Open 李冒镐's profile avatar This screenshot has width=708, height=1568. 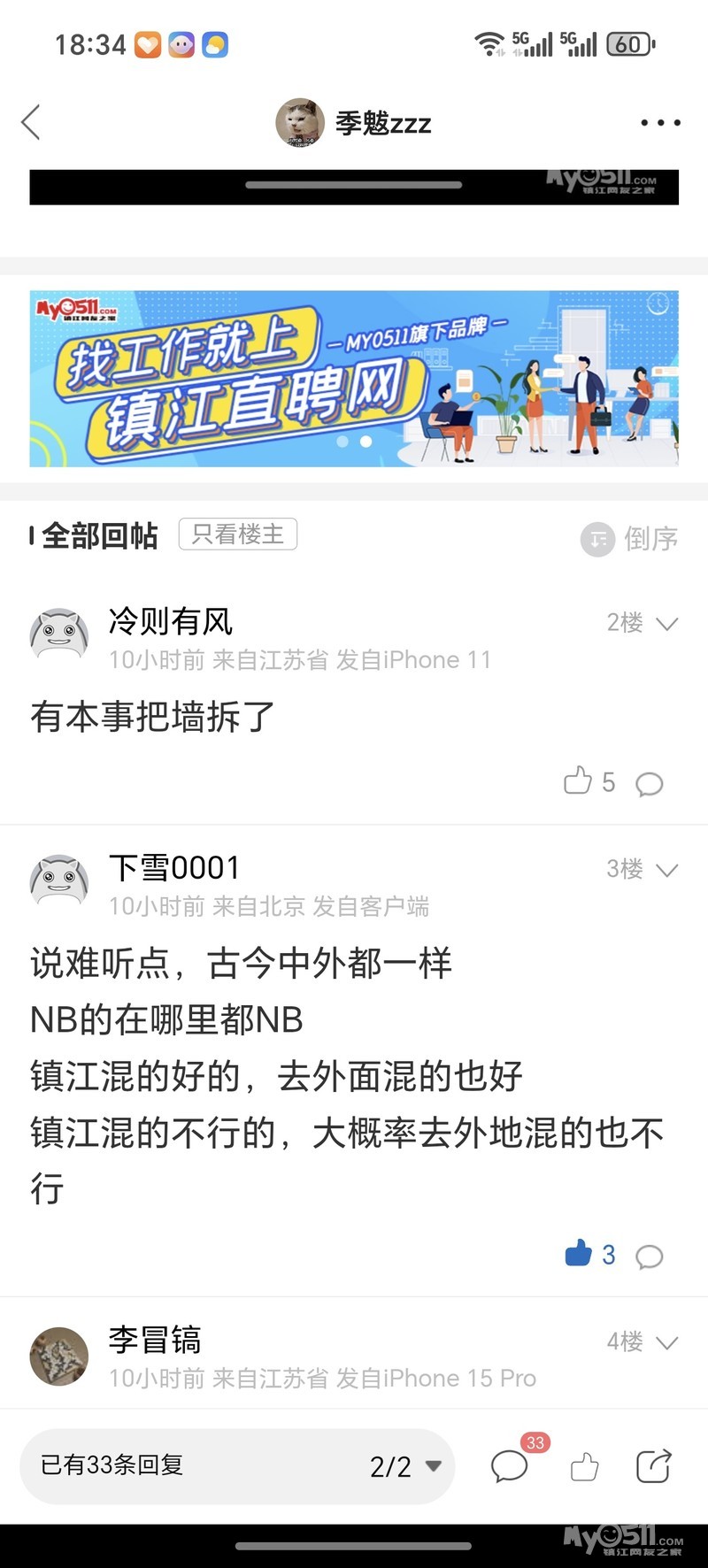pyautogui.click(x=59, y=1355)
